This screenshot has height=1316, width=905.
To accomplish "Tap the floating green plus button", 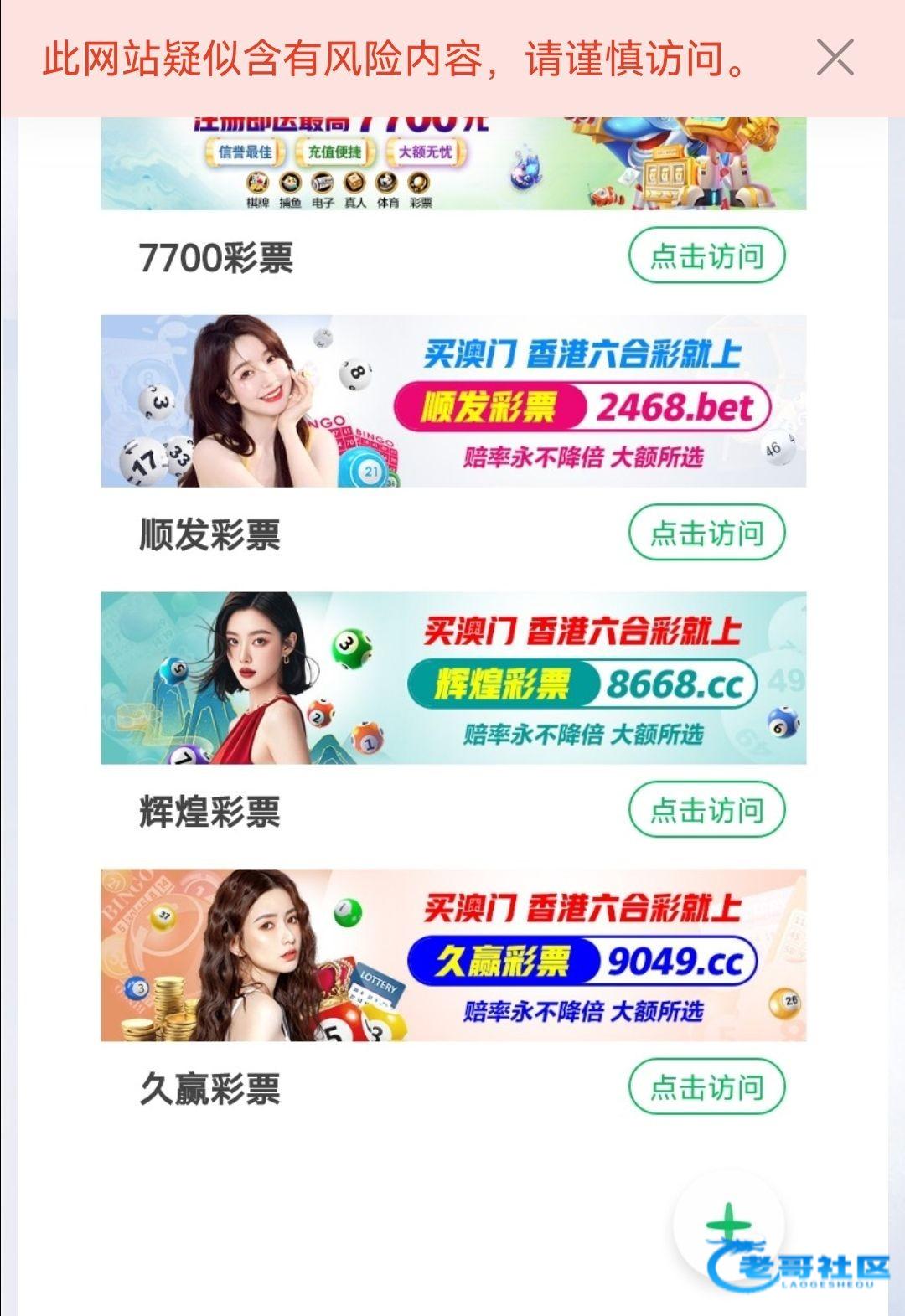I will tap(729, 1226).
